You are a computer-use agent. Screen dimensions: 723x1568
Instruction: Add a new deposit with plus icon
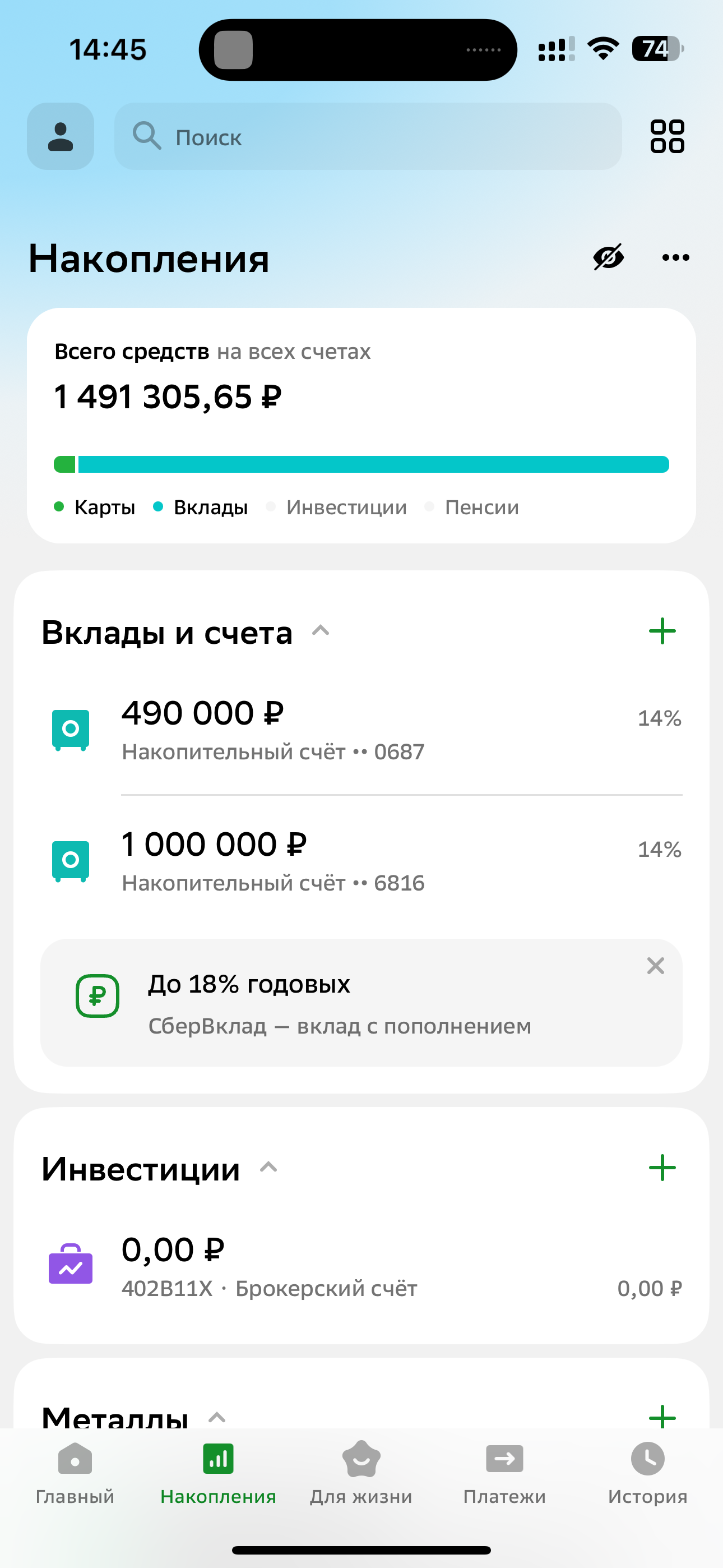(x=662, y=631)
